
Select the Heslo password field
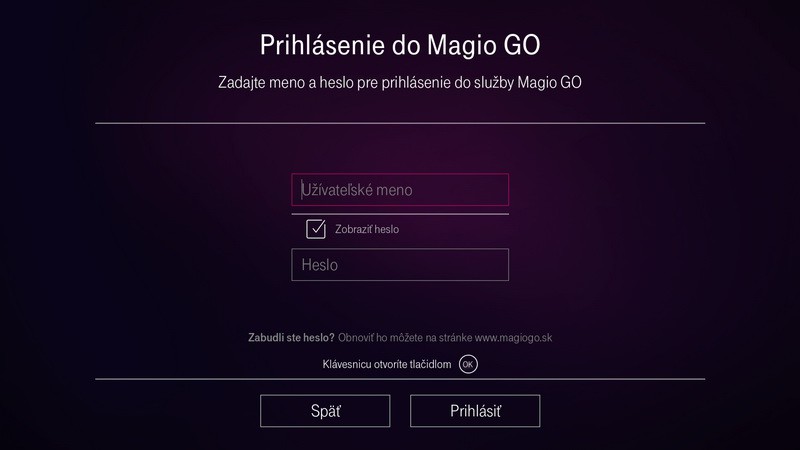click(400, 265)
